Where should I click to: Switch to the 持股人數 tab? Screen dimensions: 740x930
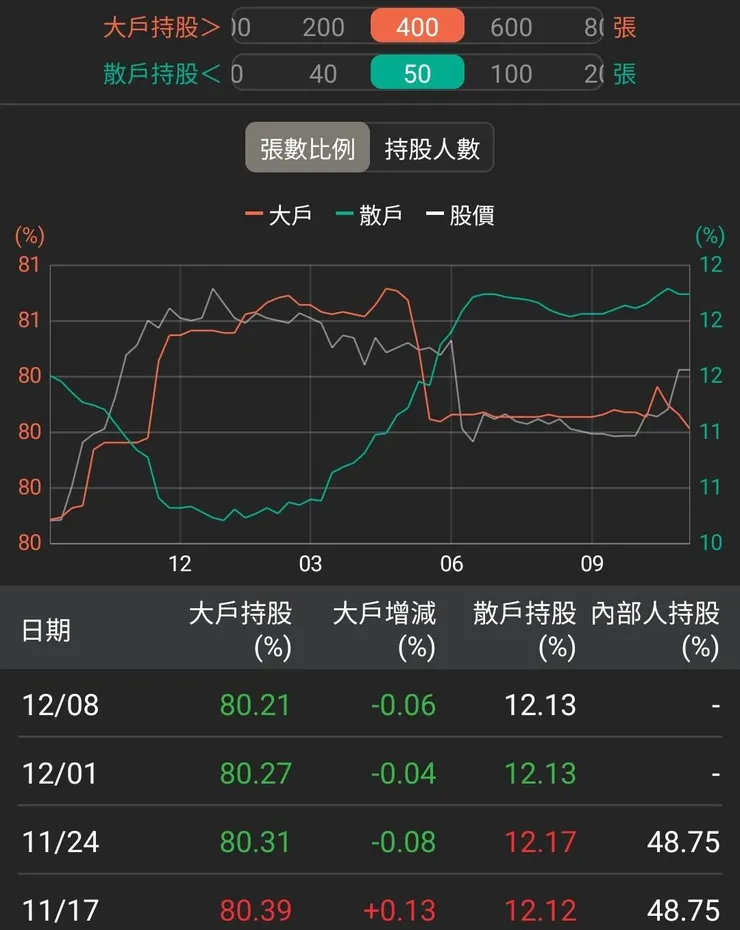coord(432,147)
